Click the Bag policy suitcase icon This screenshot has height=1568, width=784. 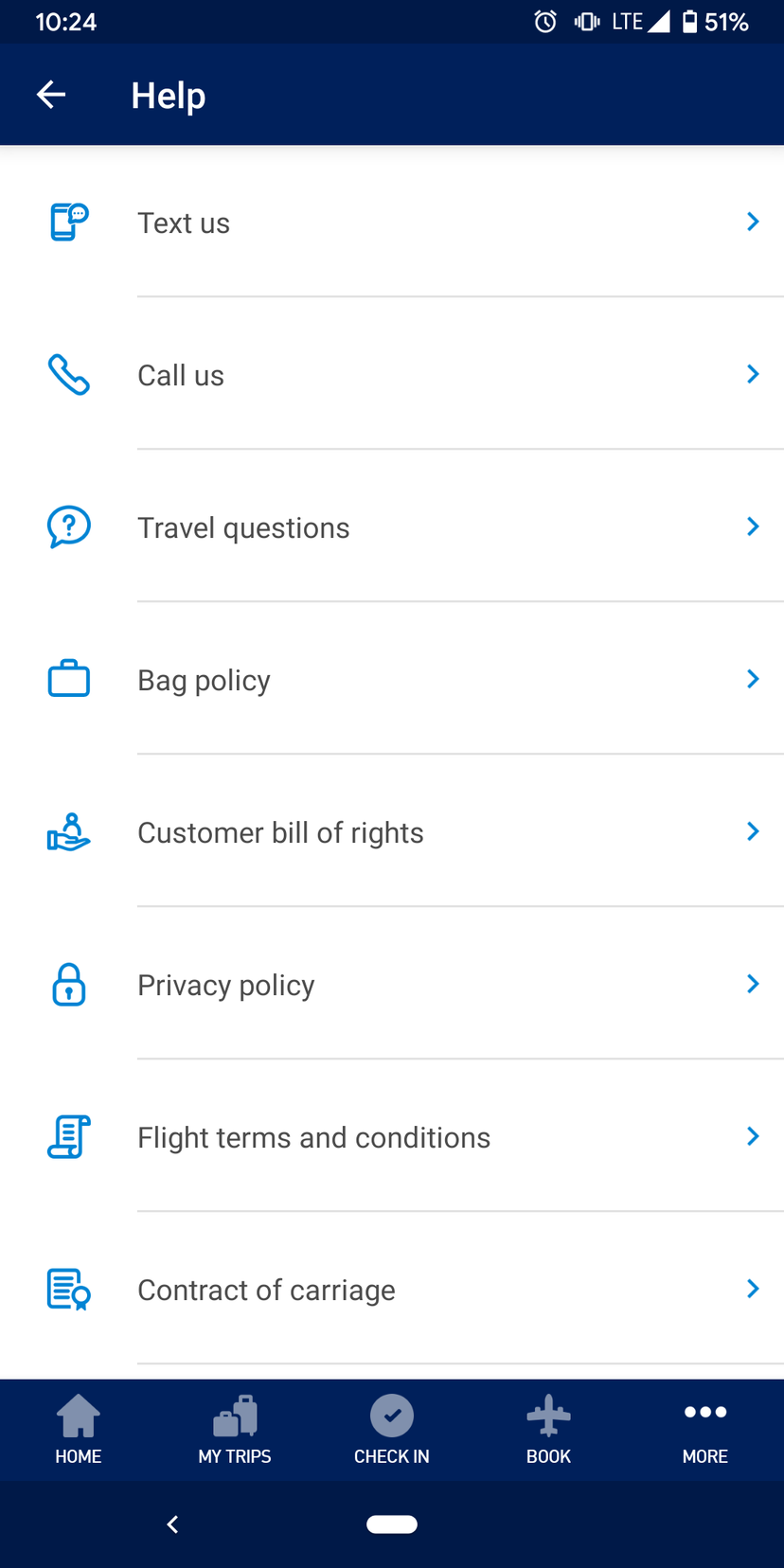[68, 679]
